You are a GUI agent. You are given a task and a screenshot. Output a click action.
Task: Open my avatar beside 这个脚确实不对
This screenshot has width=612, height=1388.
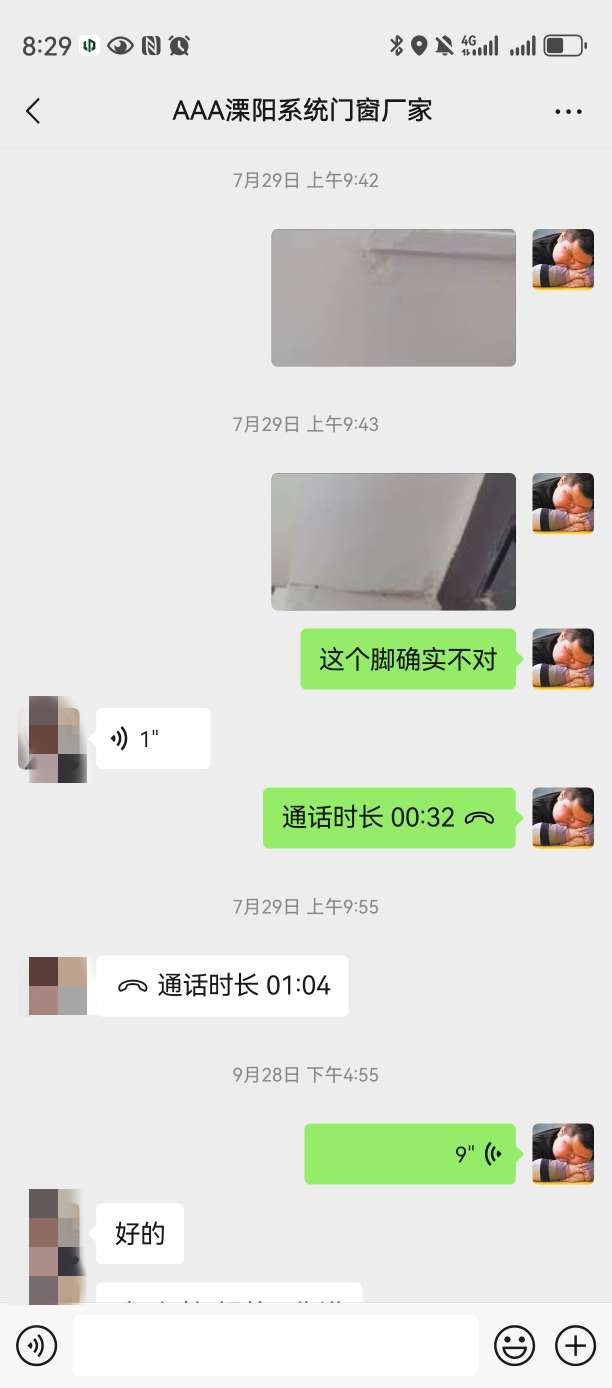[x=563, y=659]
